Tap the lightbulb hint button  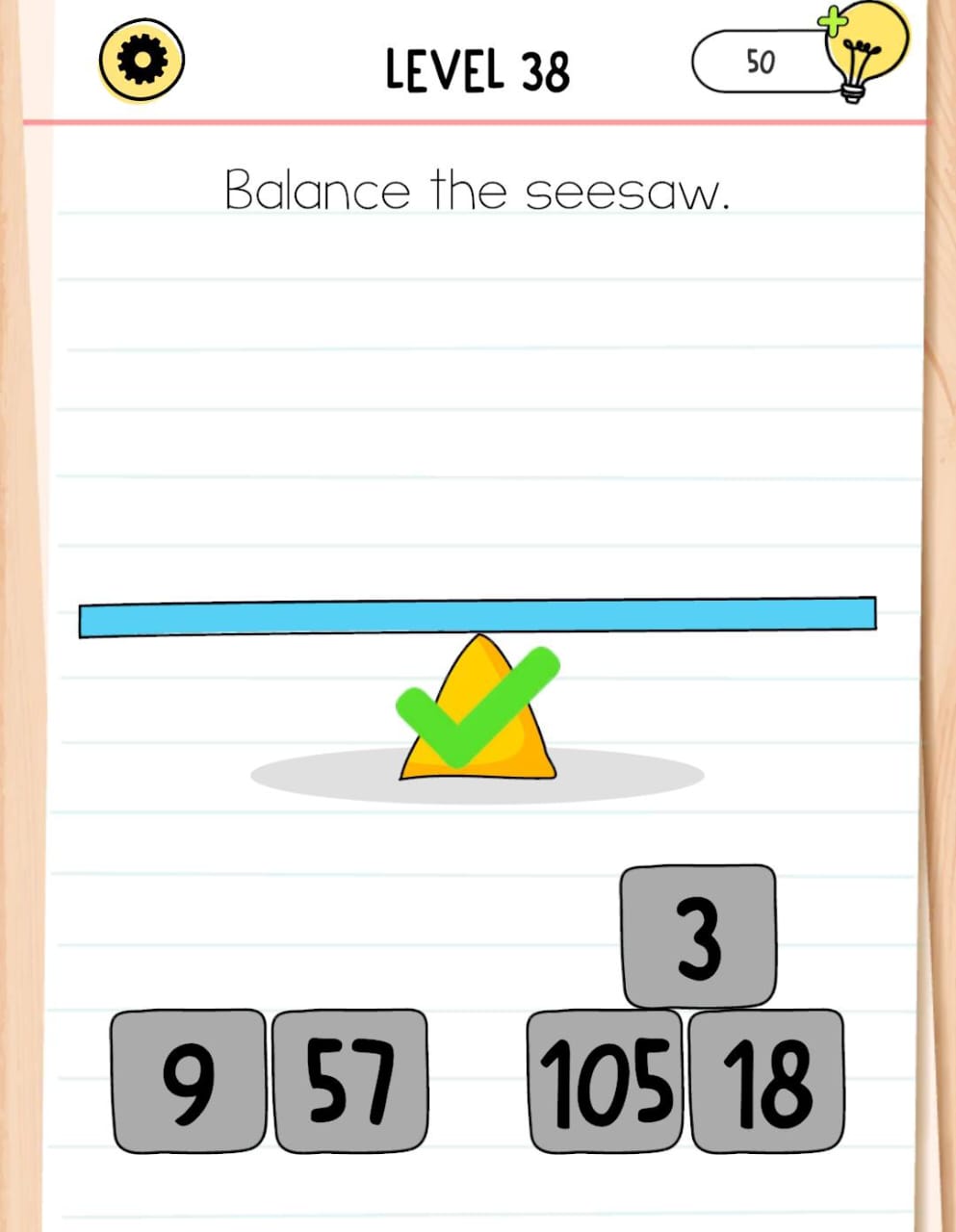point(866,53)
